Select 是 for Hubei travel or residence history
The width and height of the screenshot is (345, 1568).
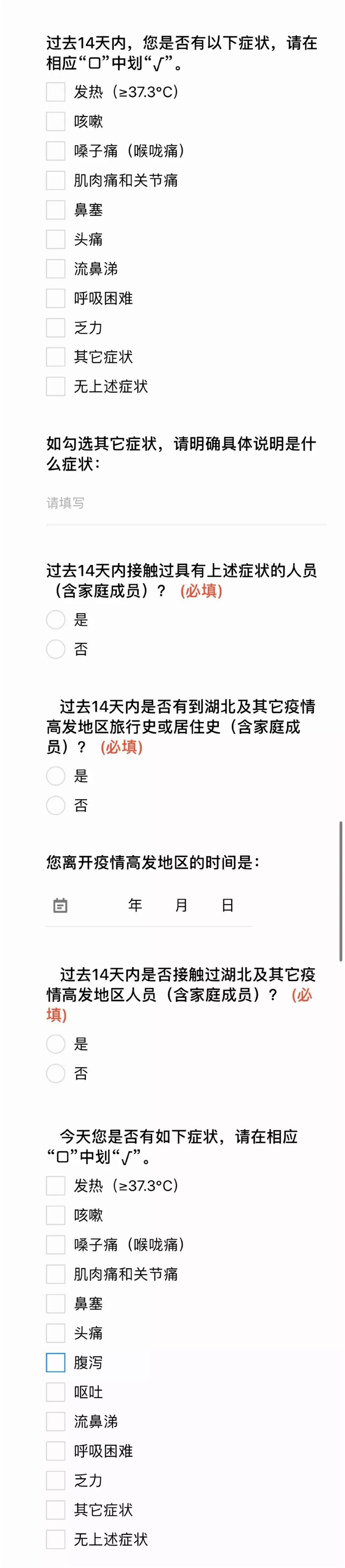coord(55,776)
